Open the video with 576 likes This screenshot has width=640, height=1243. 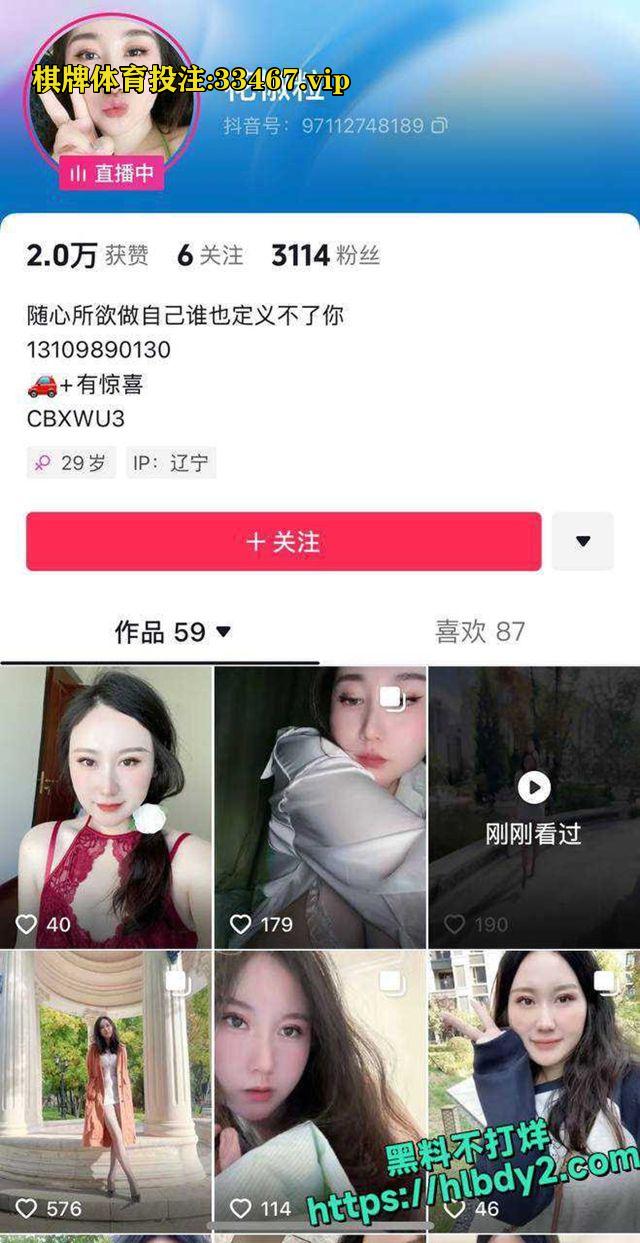click(x=105, y=1091)
